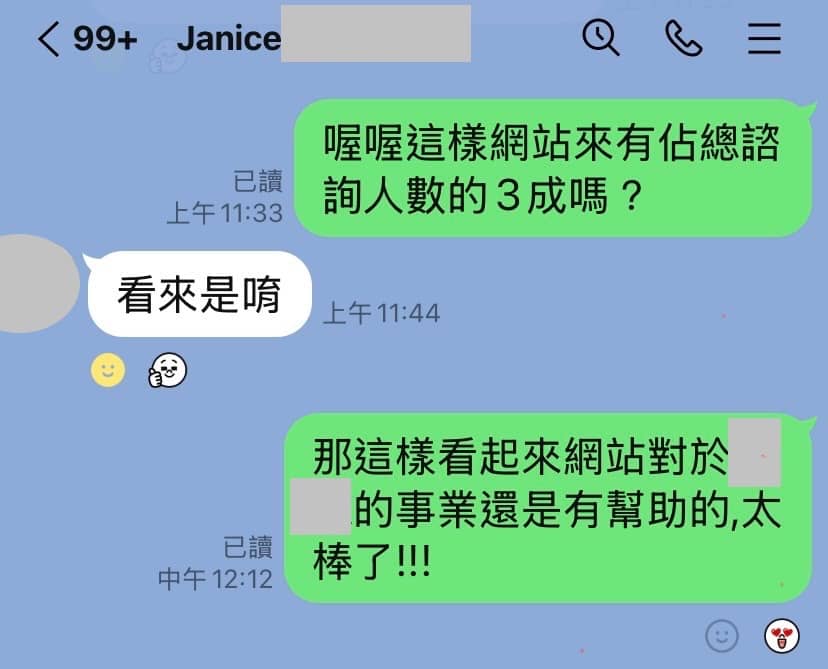828x669 pixels.
Task: Search within this chat
Action: point(601,39)
